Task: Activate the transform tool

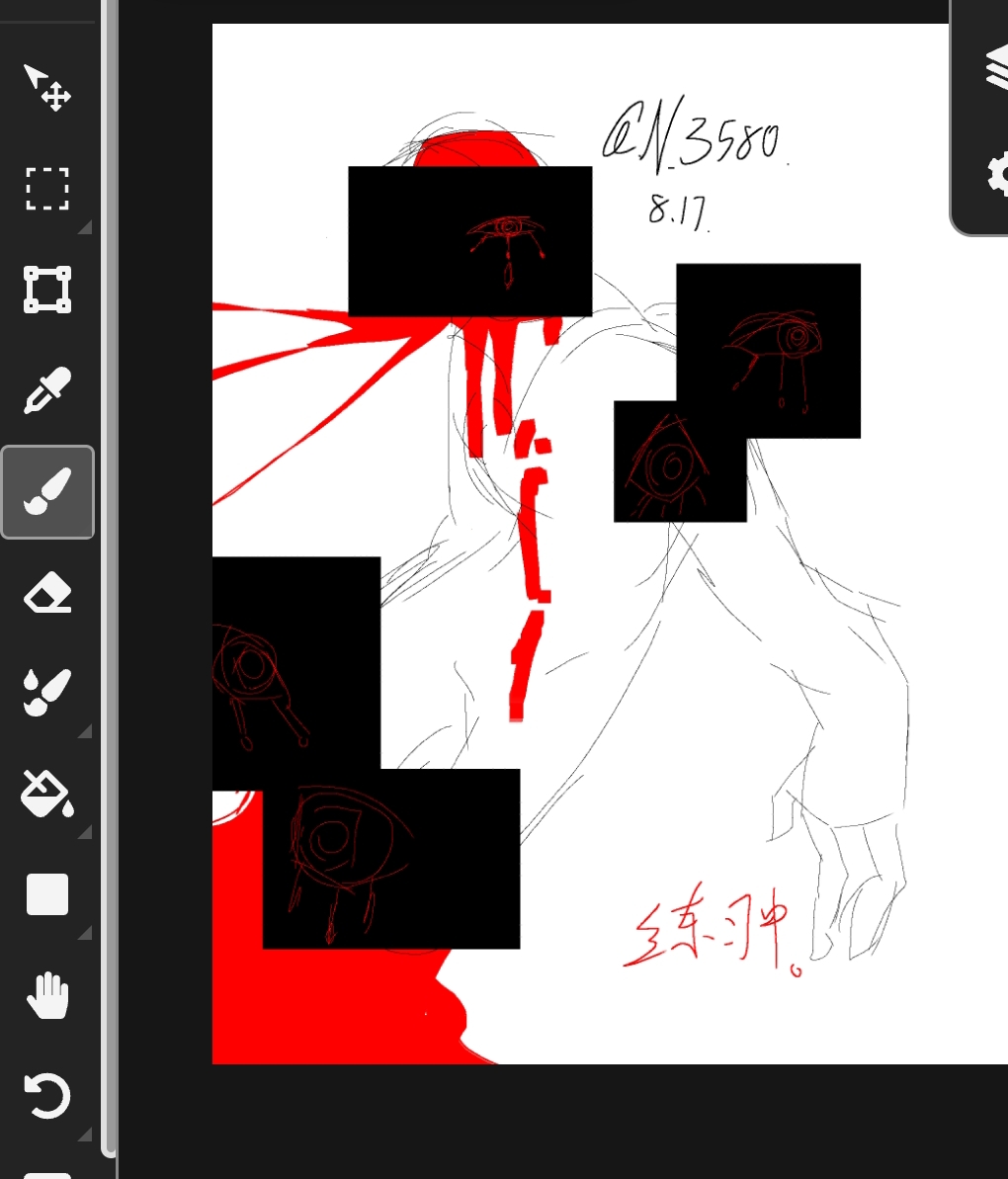Action: (47, 289)
